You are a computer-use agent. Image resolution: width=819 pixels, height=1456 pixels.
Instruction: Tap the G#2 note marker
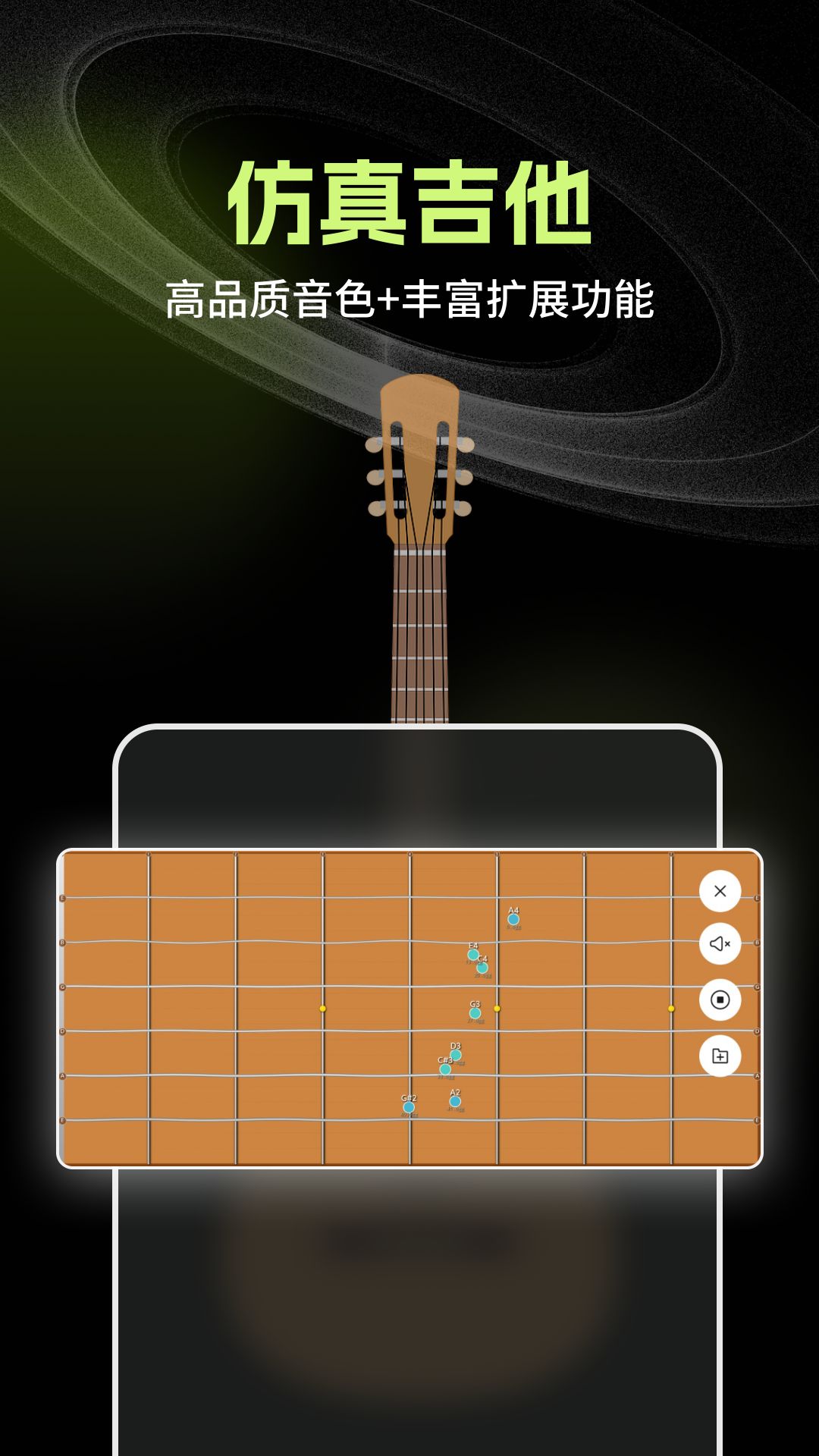(410, 1107)
